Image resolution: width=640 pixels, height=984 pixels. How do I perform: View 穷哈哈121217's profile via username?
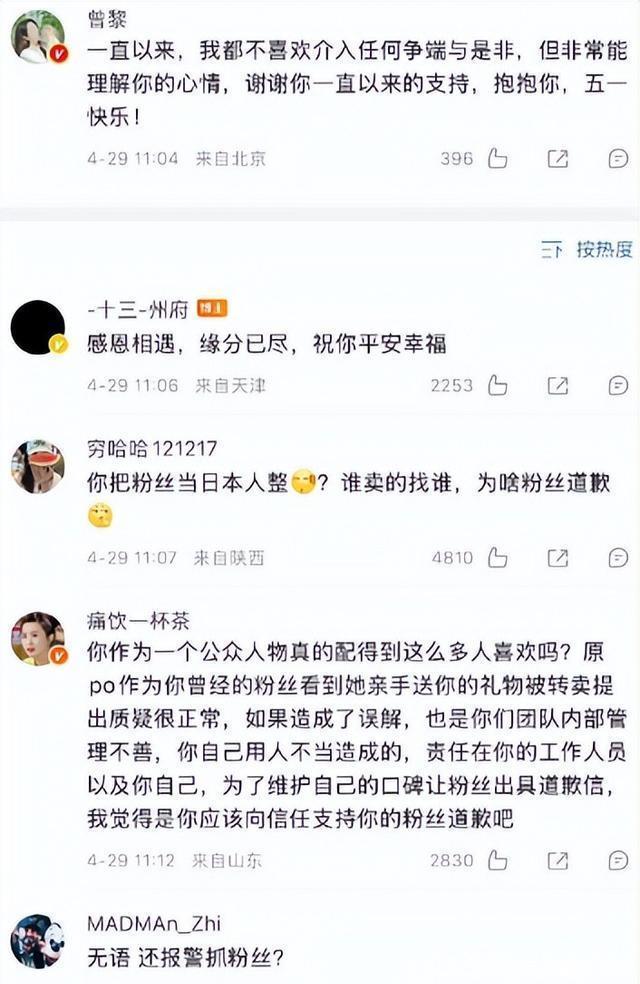pos(152,449)
